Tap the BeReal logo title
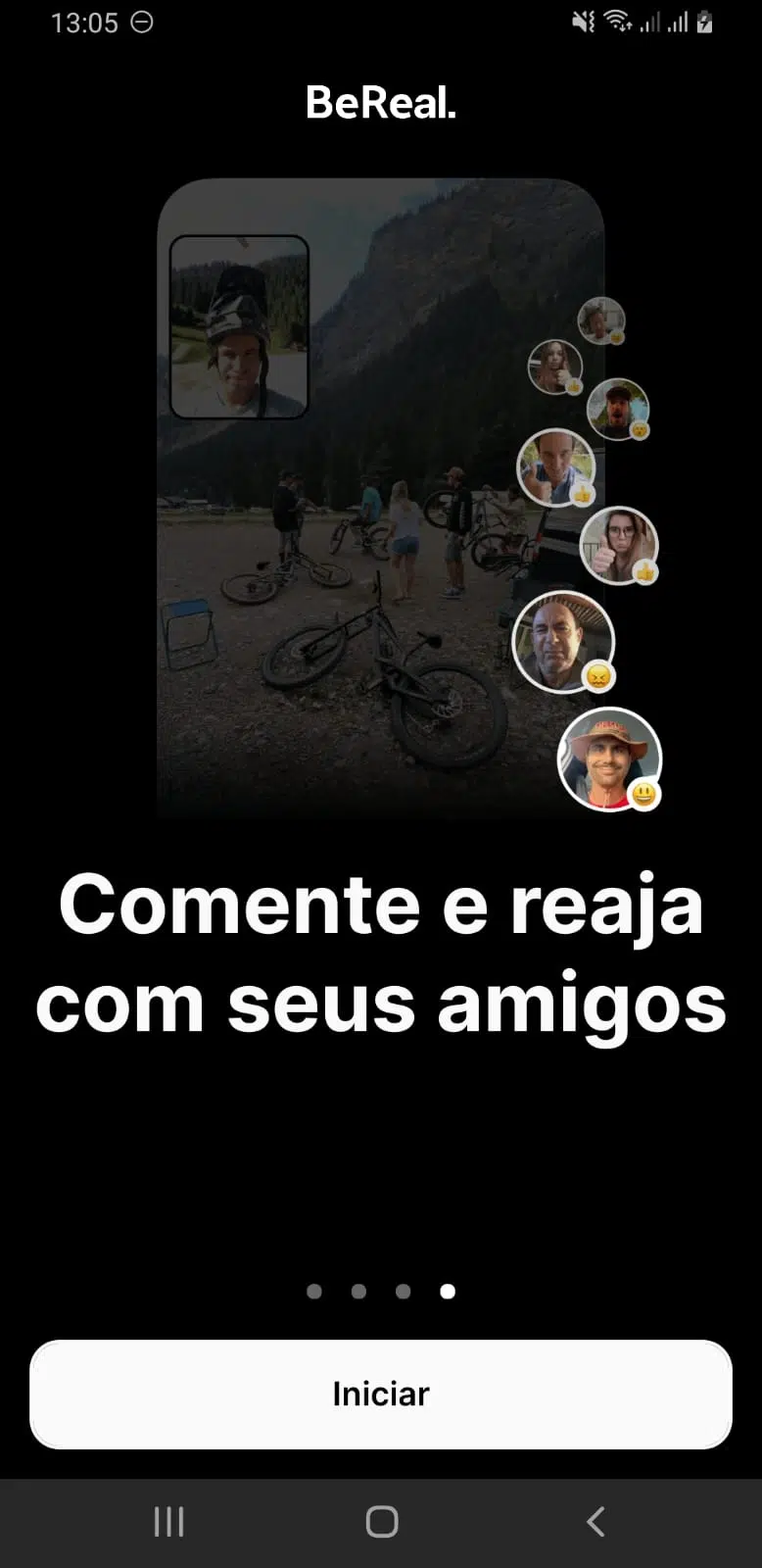Viewport: 762px width, 1568px height. (x=380, y=101)
